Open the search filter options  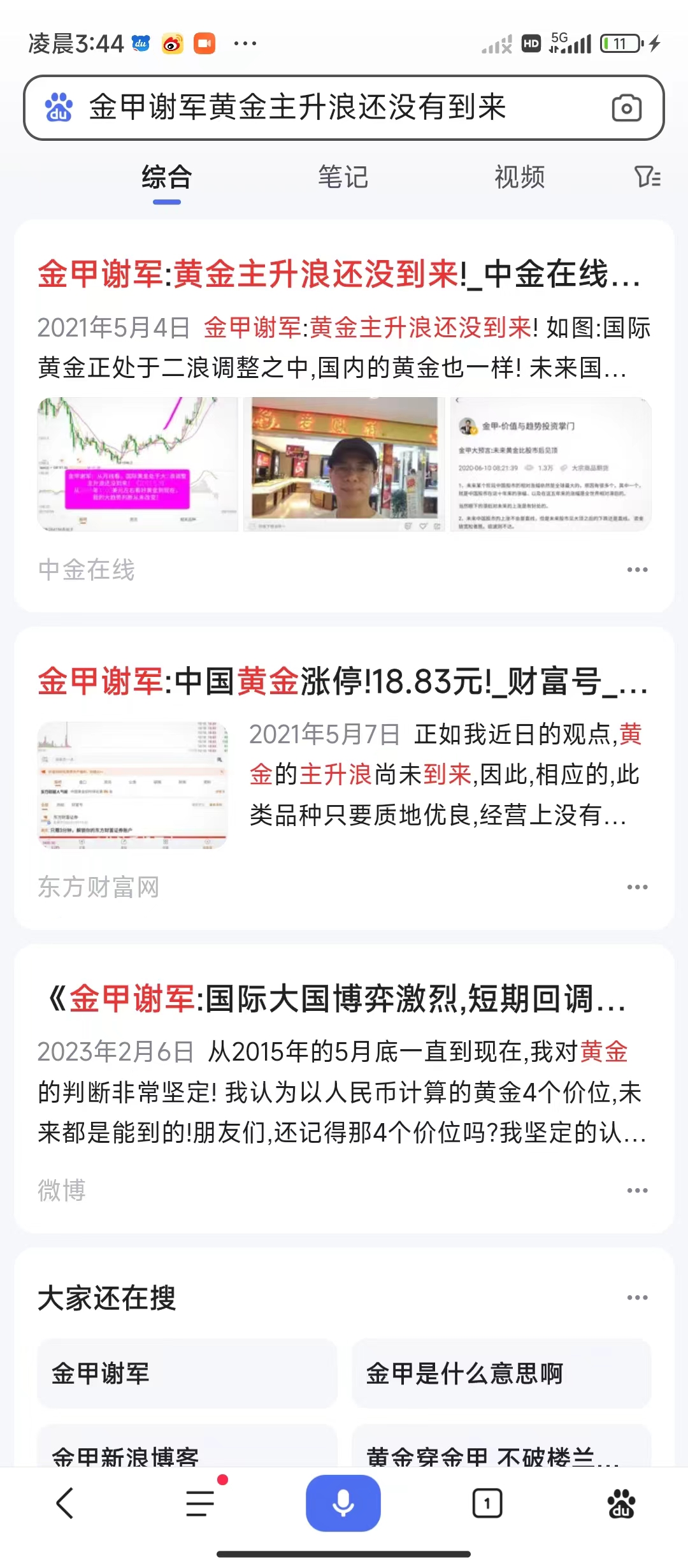point(647,177)
